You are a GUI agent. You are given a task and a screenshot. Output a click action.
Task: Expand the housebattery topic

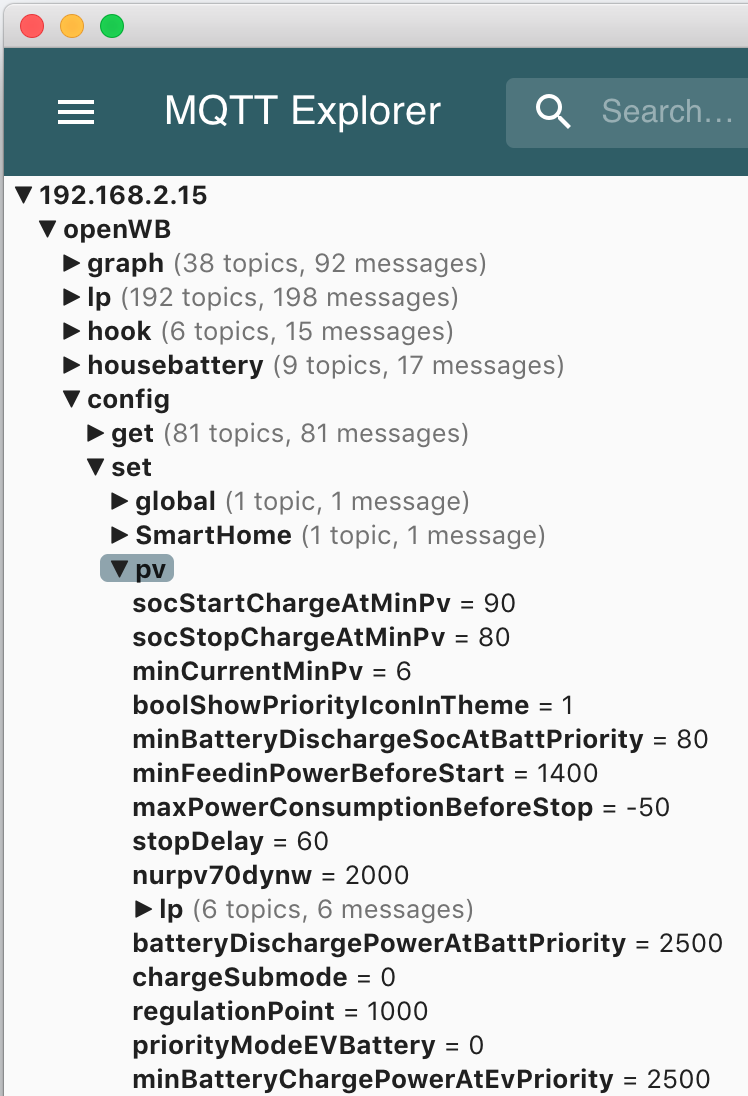pyautogui.click(x=72, y=366)
